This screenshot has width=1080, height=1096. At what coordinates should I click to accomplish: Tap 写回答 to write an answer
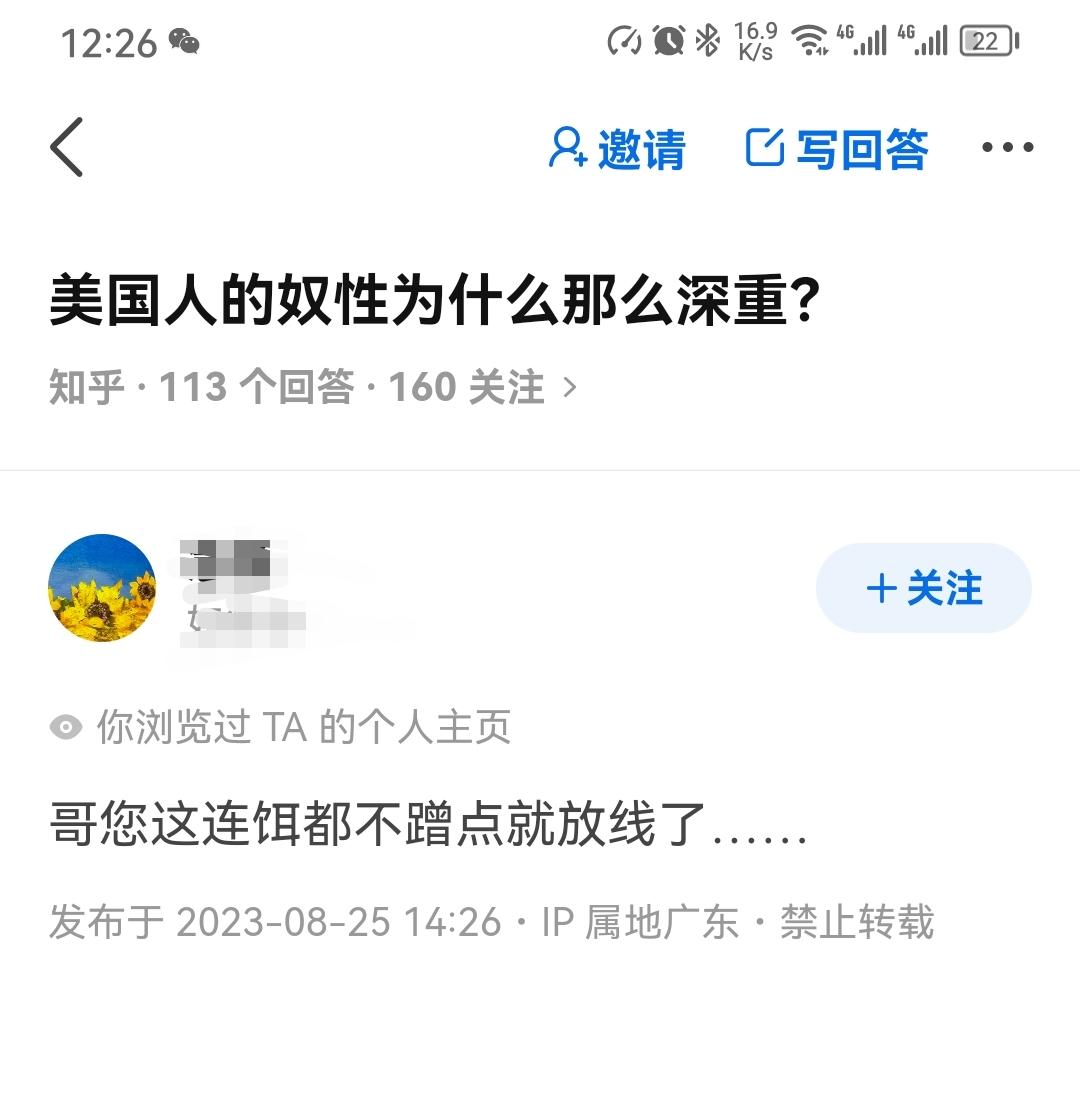837,149
